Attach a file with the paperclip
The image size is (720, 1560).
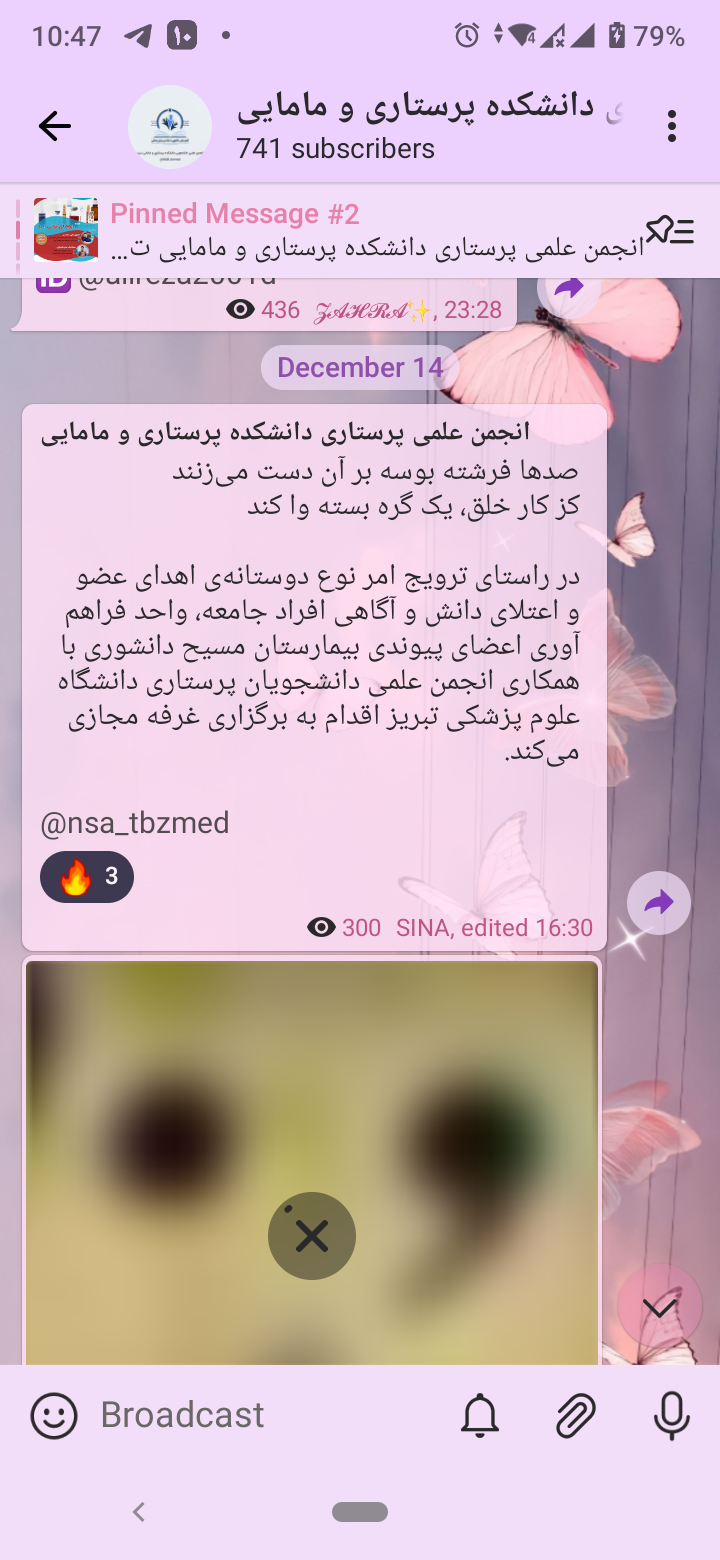[576, 1416]
